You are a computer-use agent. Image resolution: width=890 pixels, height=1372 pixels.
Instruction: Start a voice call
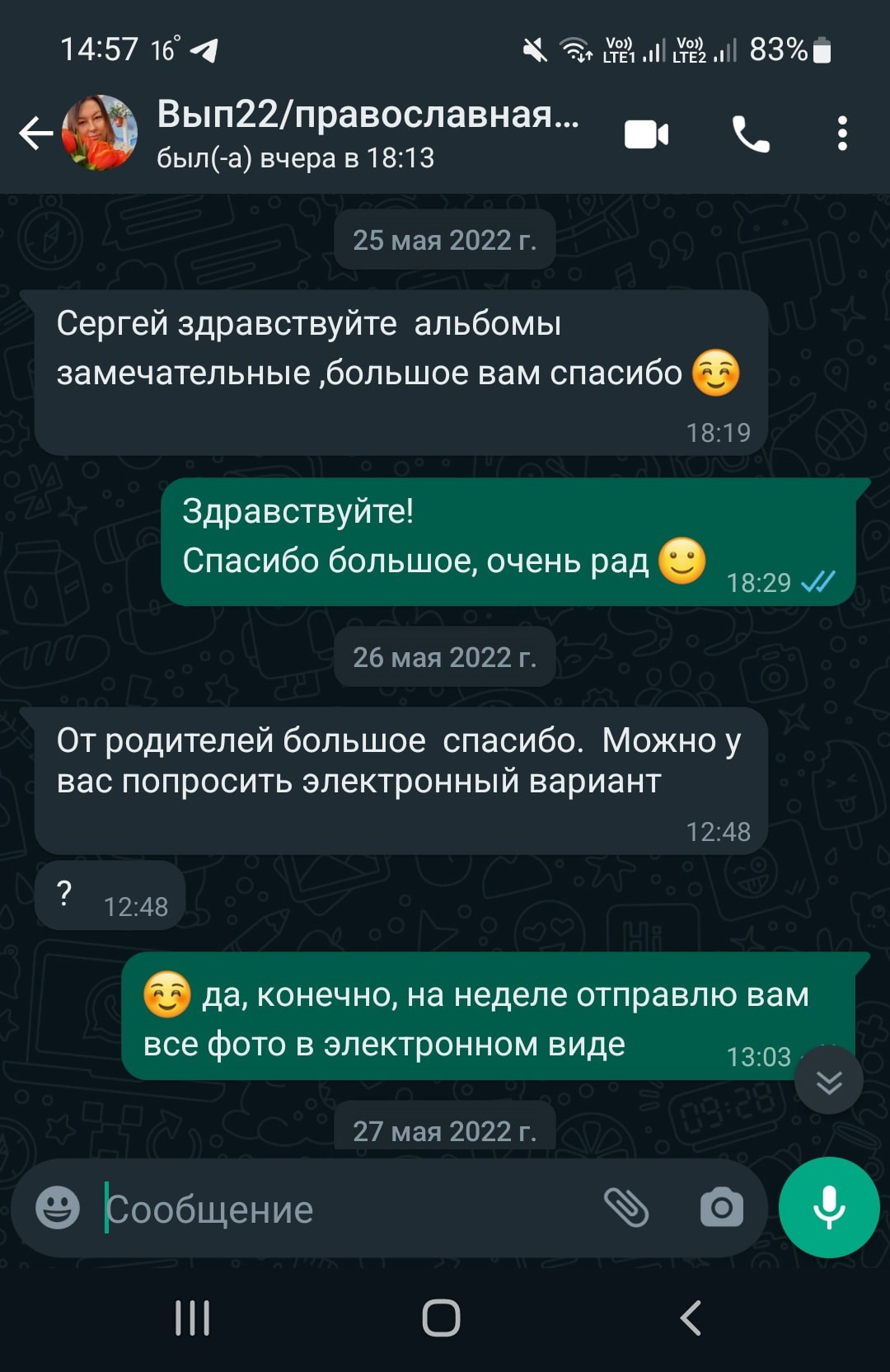click(751, 134)
